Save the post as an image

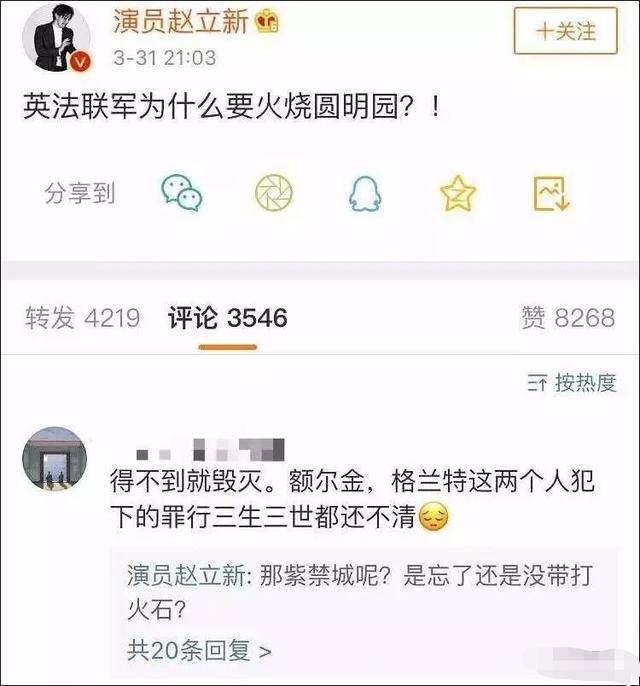tap(551, 193)
